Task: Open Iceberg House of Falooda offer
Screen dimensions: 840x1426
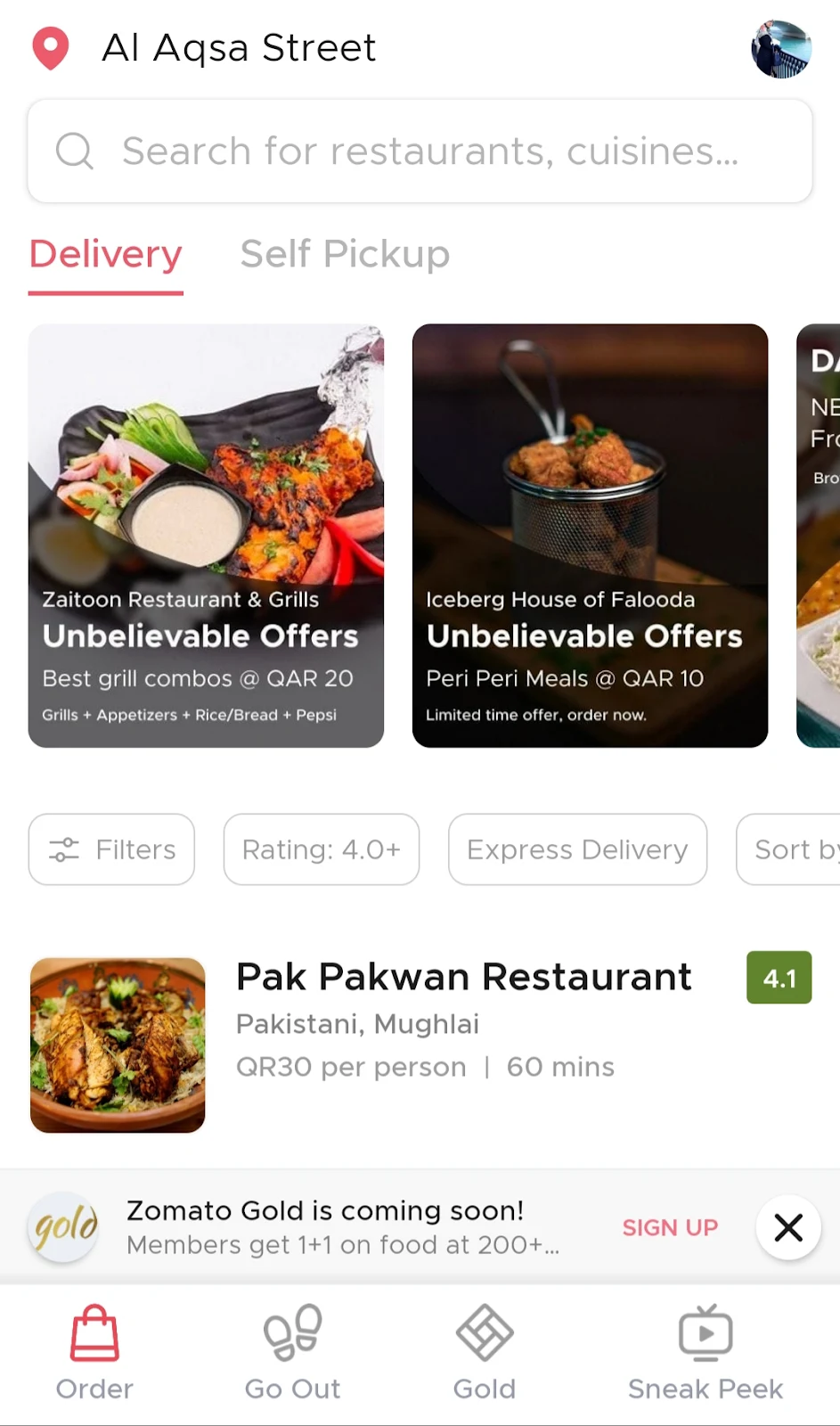Action: click(590, 535)
